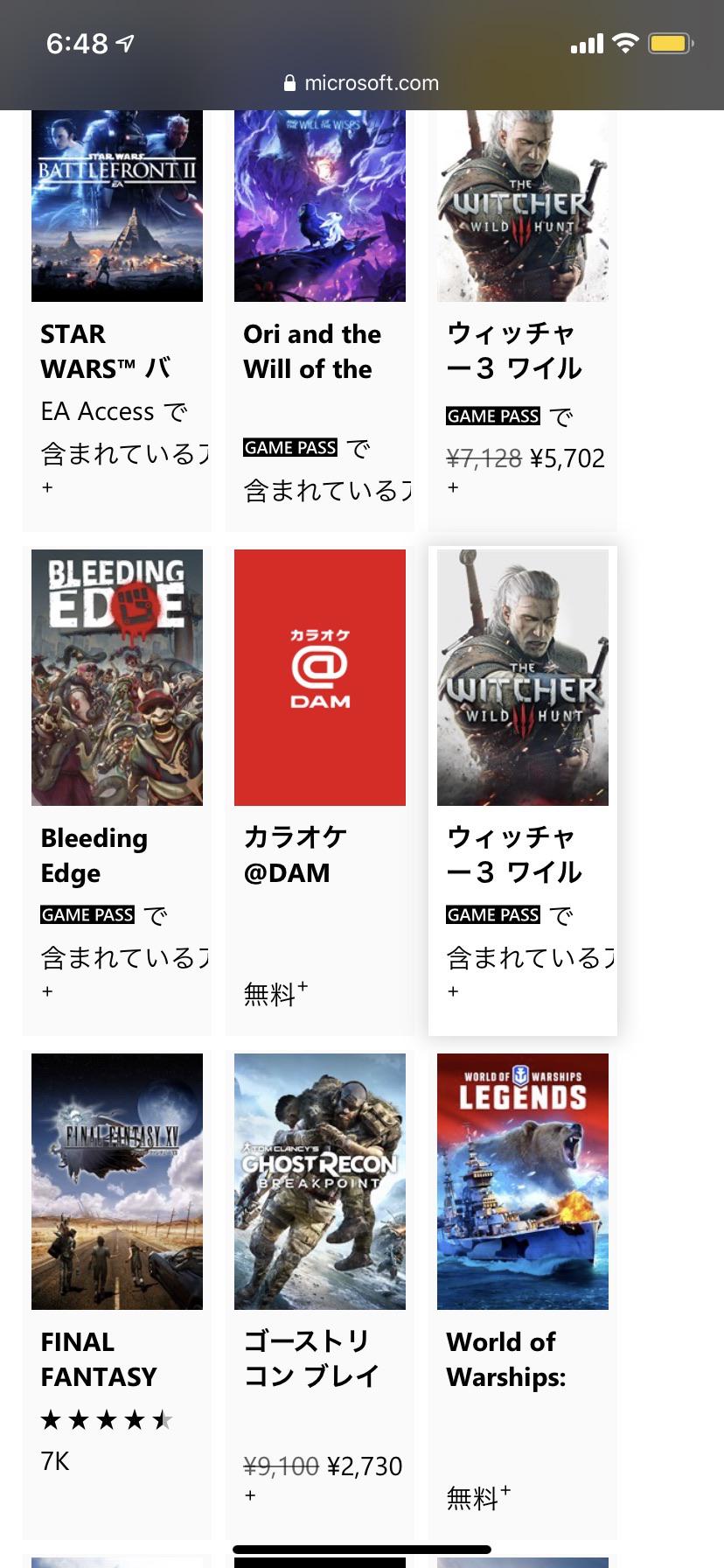Open the Ori and the Will of the Wisps cover
This screenshot has width=724, height=1568.
tap(320, 205)
